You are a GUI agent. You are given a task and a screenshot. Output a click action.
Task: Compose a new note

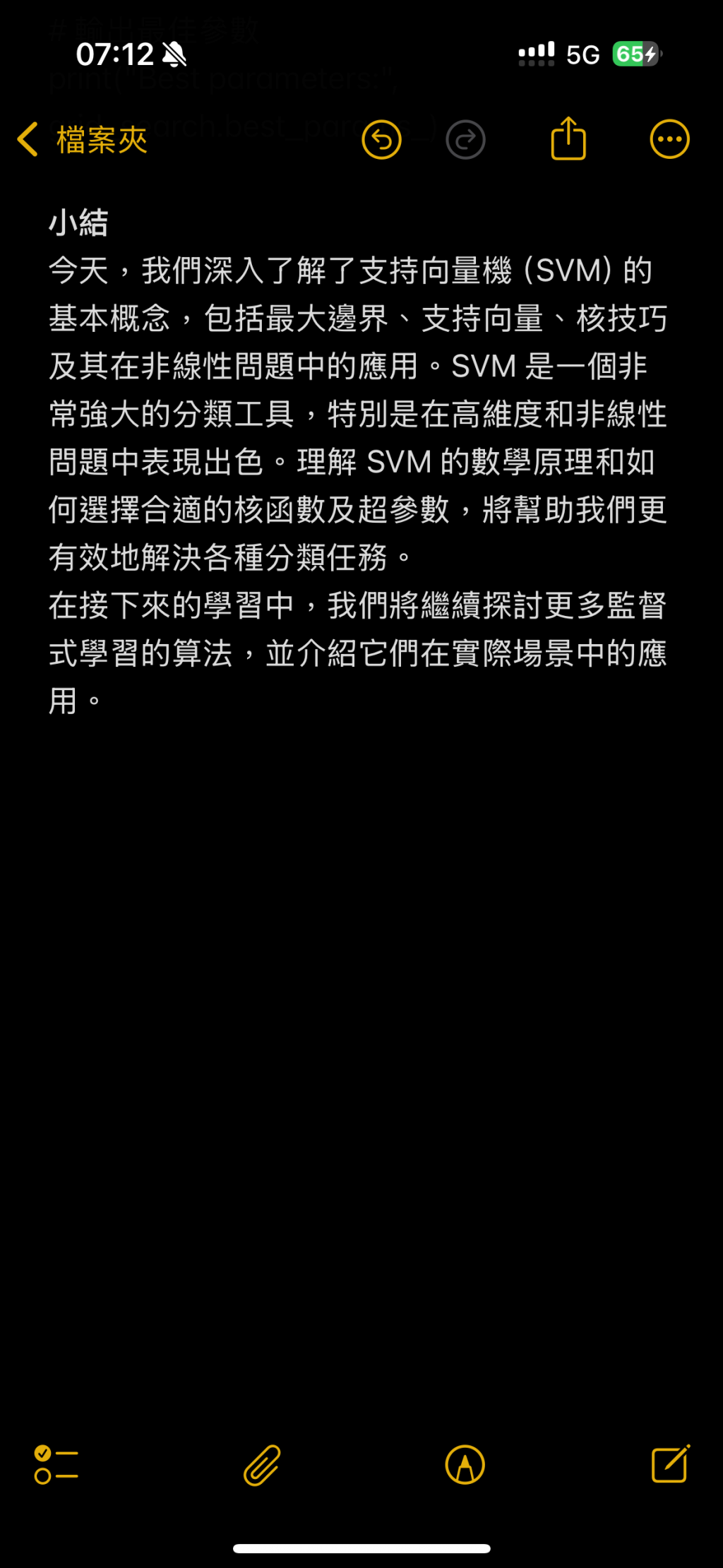tap(669, 1464)
